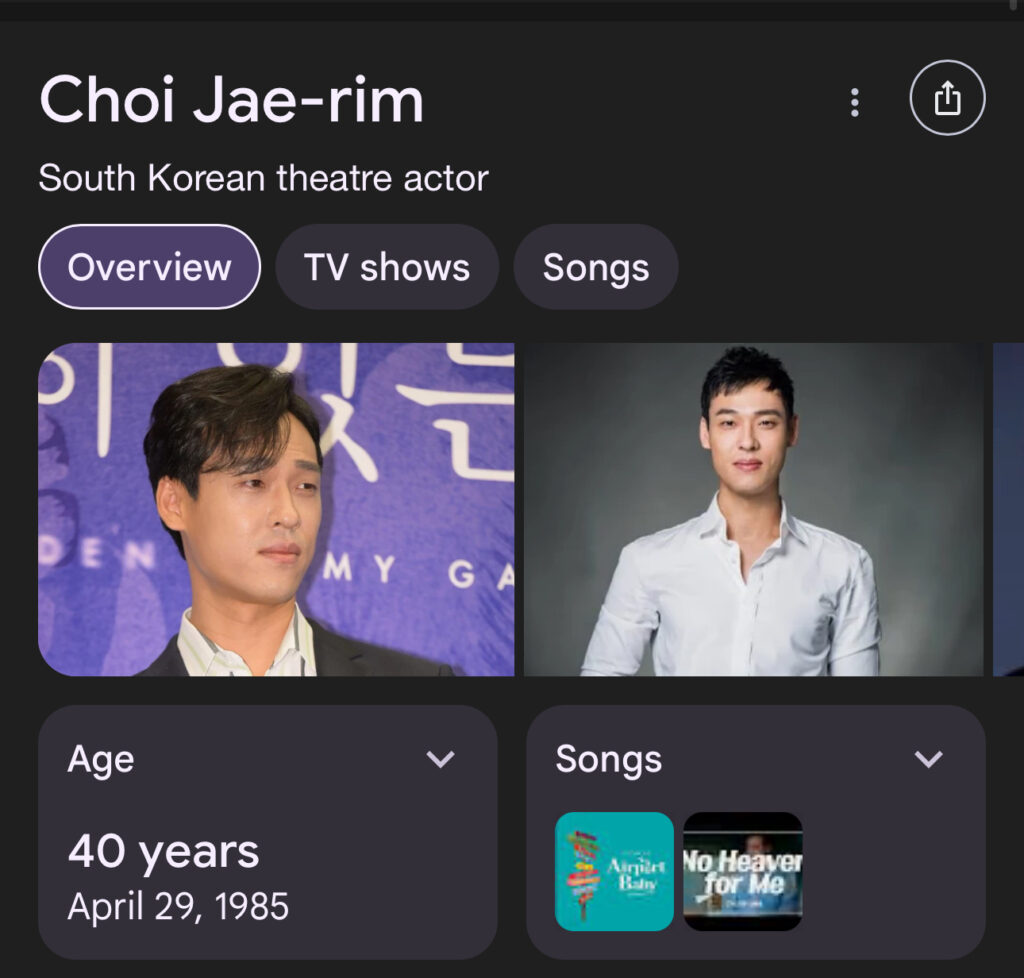Switch to the TV shows tab
This screenshot has height=978, width=1024.
(x=387, y=267)
